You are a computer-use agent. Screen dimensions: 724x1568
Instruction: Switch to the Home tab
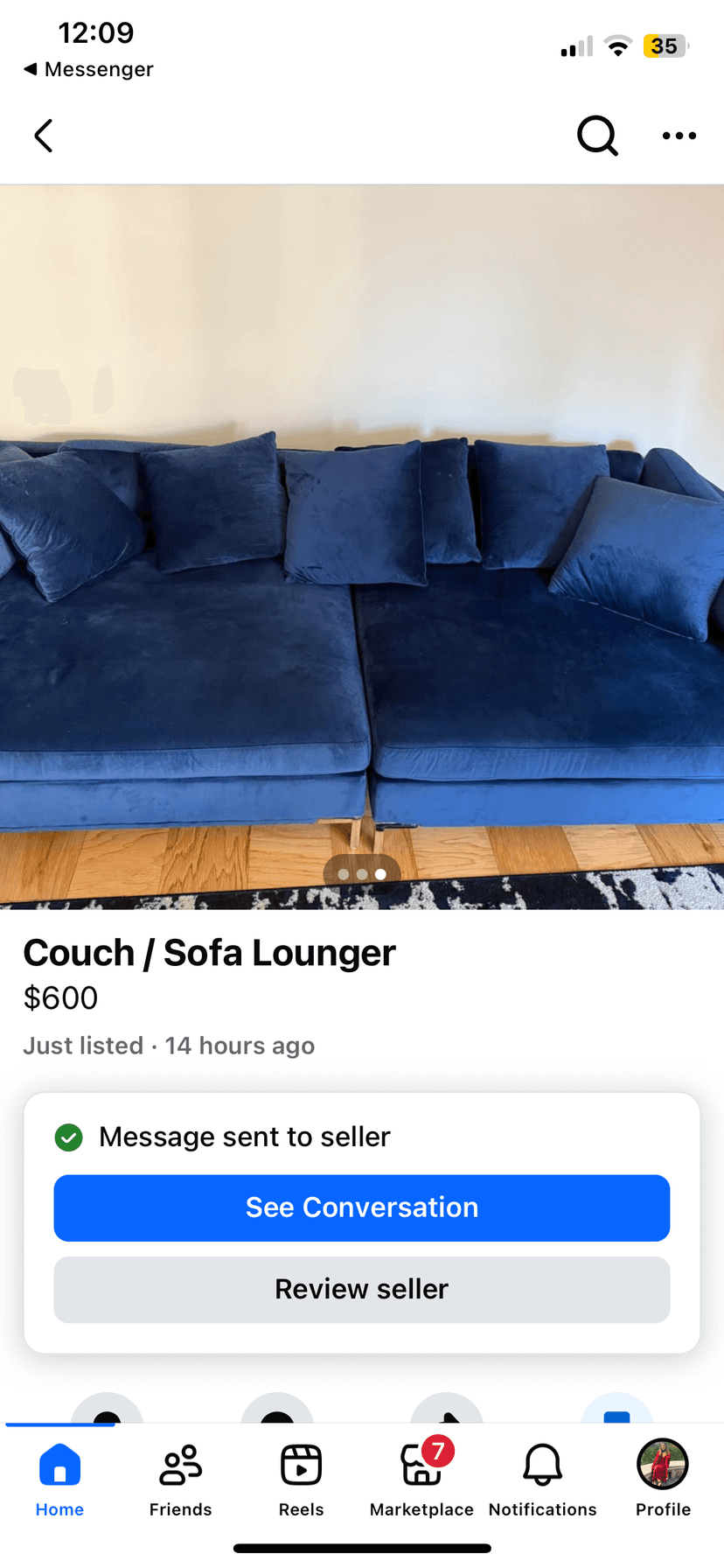59,1479
